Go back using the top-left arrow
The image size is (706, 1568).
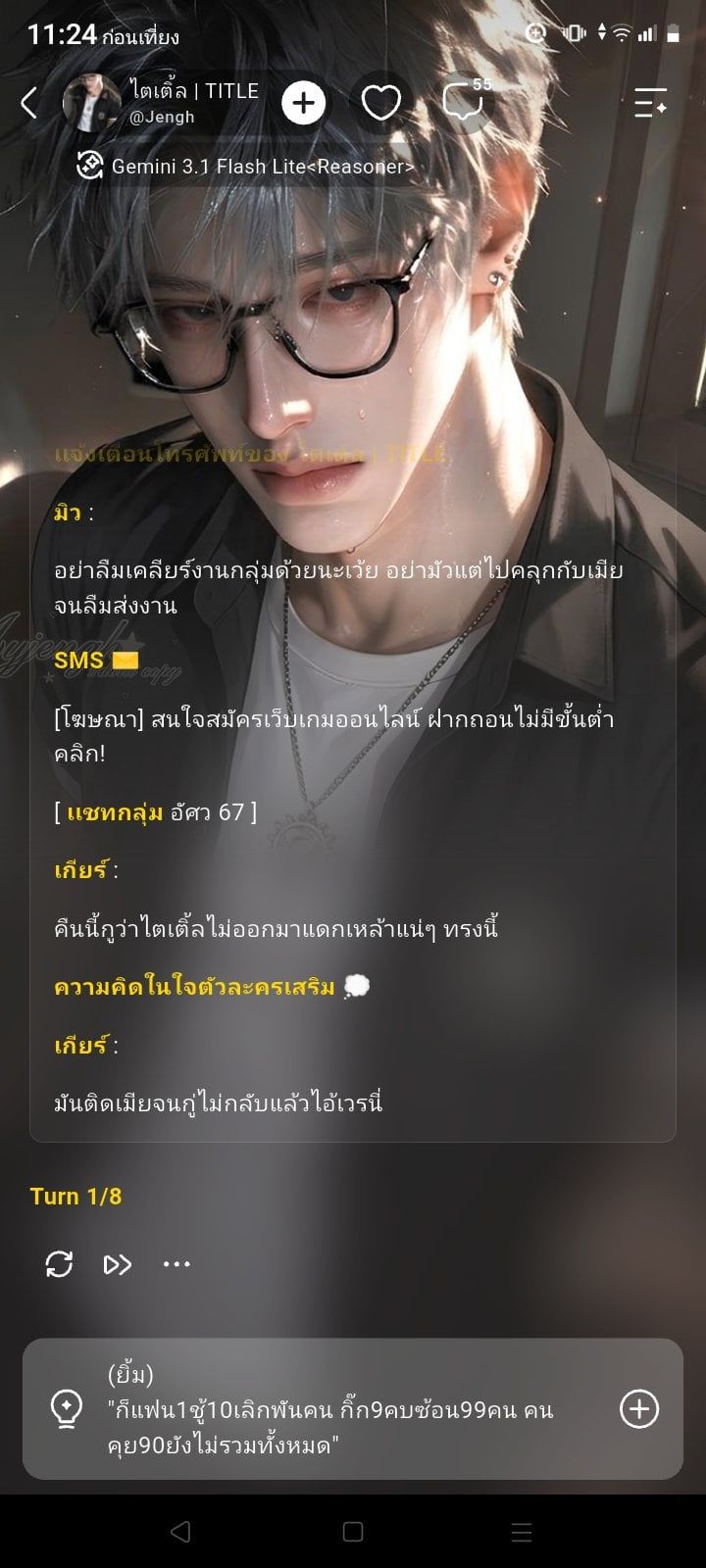coord(29,103)
